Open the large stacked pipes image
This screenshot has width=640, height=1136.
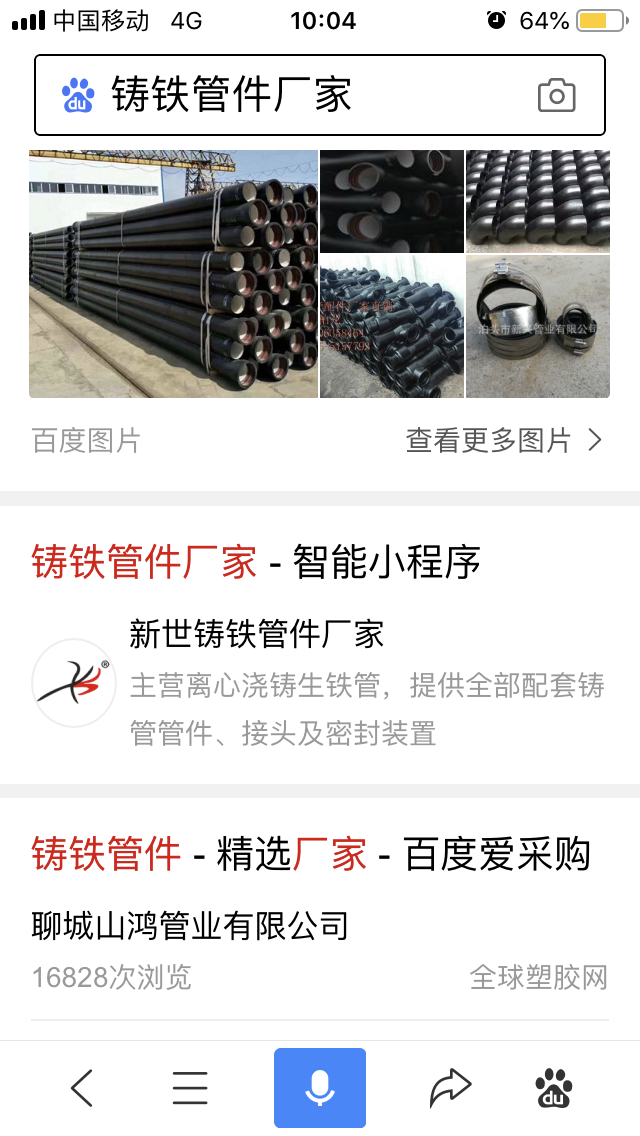[x=174, y=274]
